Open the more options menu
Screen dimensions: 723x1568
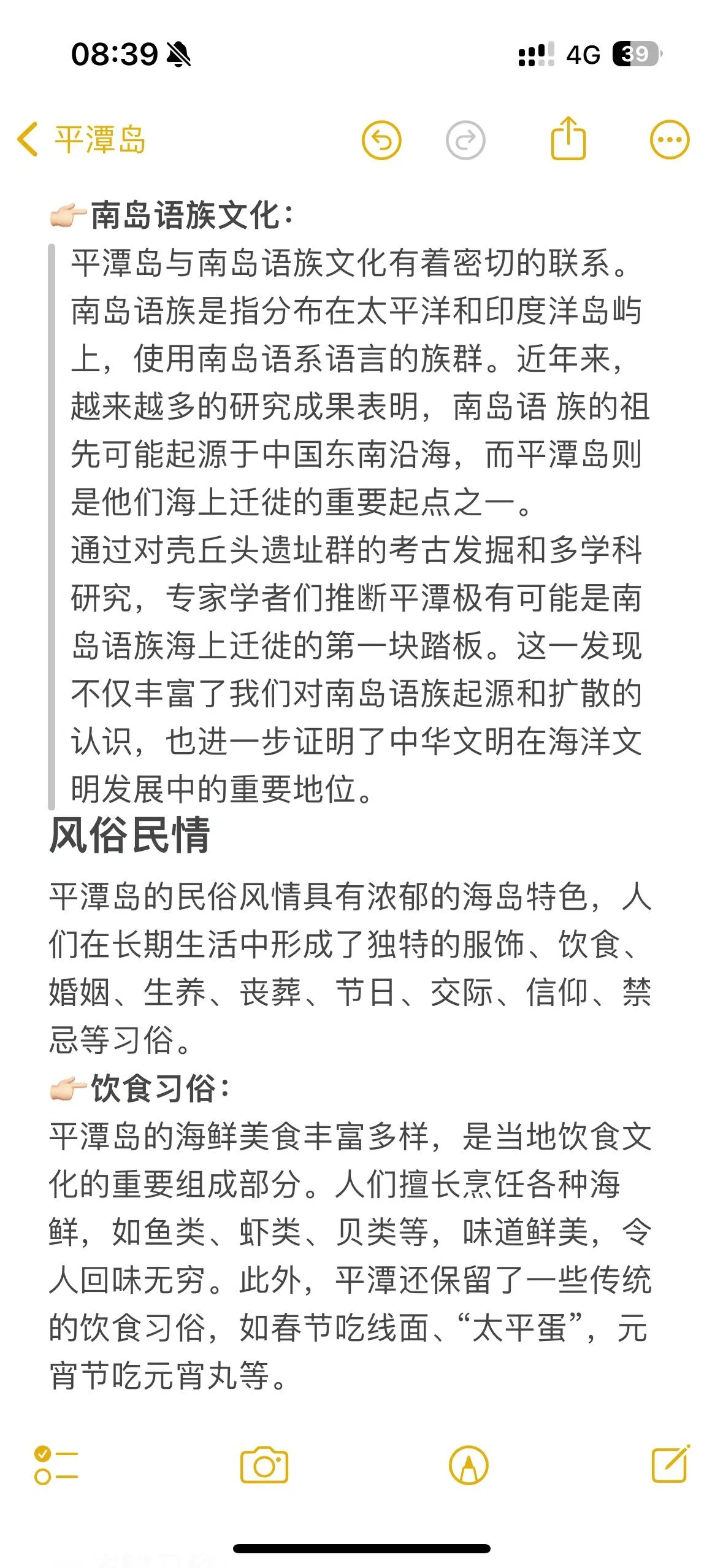(669, 140)
